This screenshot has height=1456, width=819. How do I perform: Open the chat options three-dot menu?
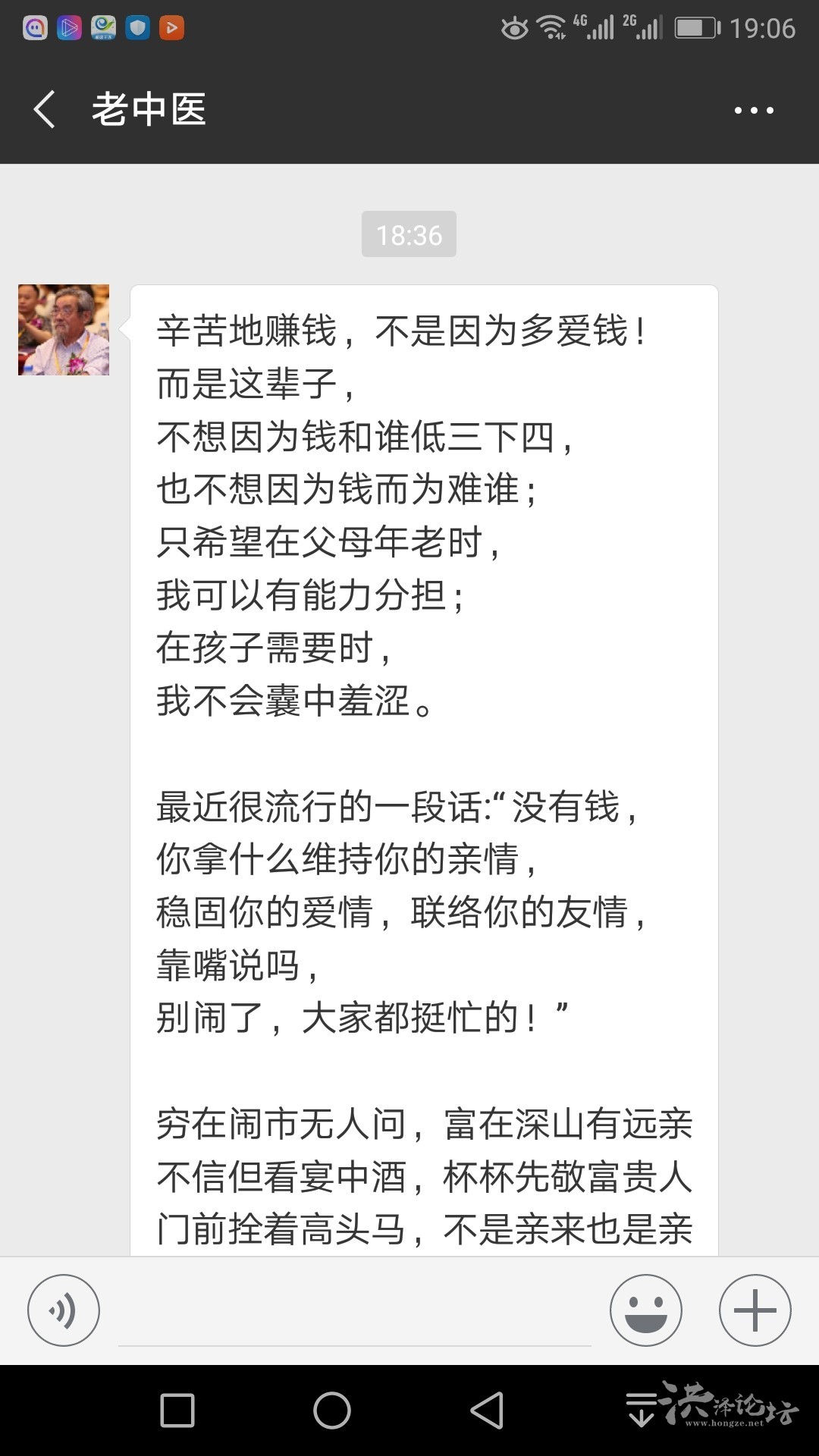(753, 110)
